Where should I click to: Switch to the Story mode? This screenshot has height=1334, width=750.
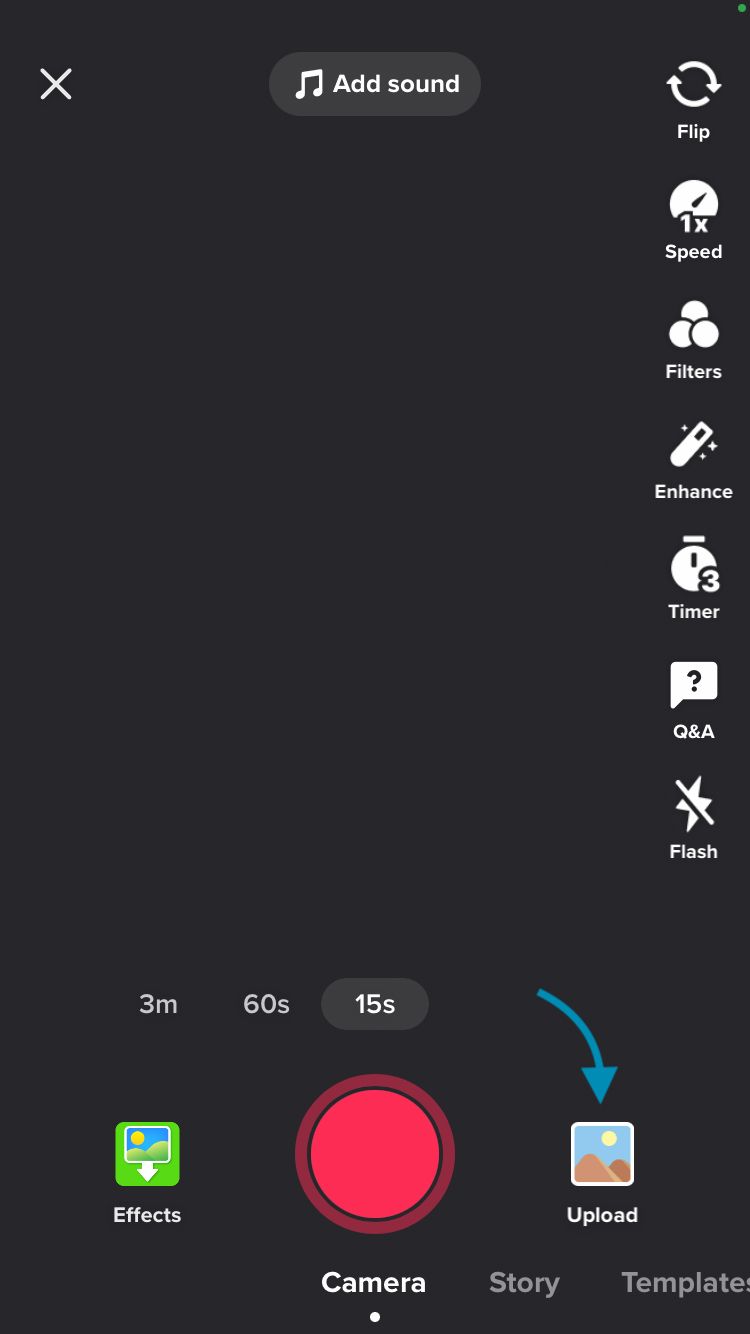point(524,1282)
